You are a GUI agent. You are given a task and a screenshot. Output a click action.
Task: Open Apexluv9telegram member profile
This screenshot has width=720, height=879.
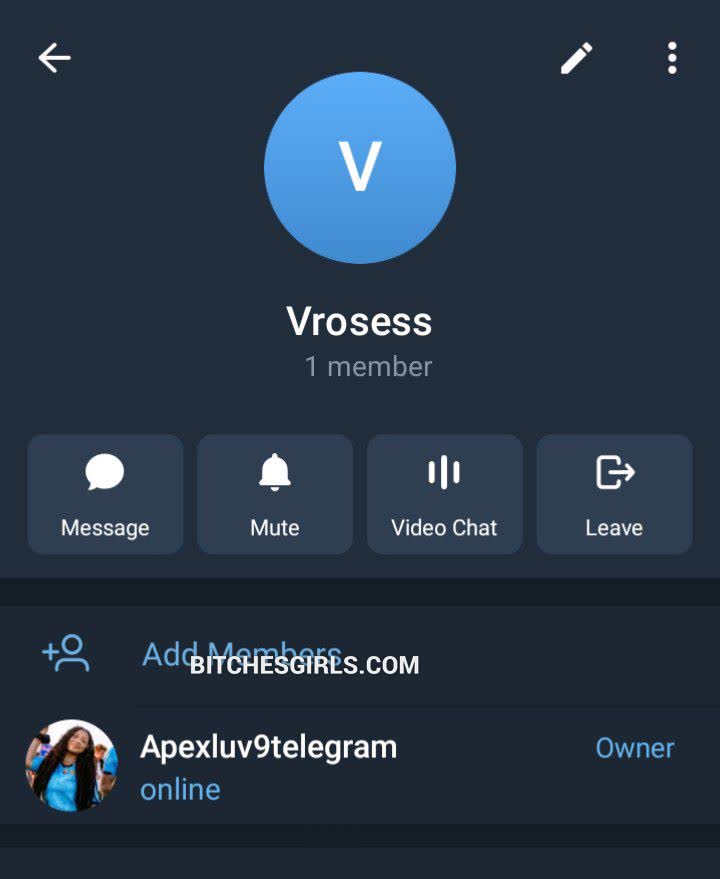tap(268, 765)
